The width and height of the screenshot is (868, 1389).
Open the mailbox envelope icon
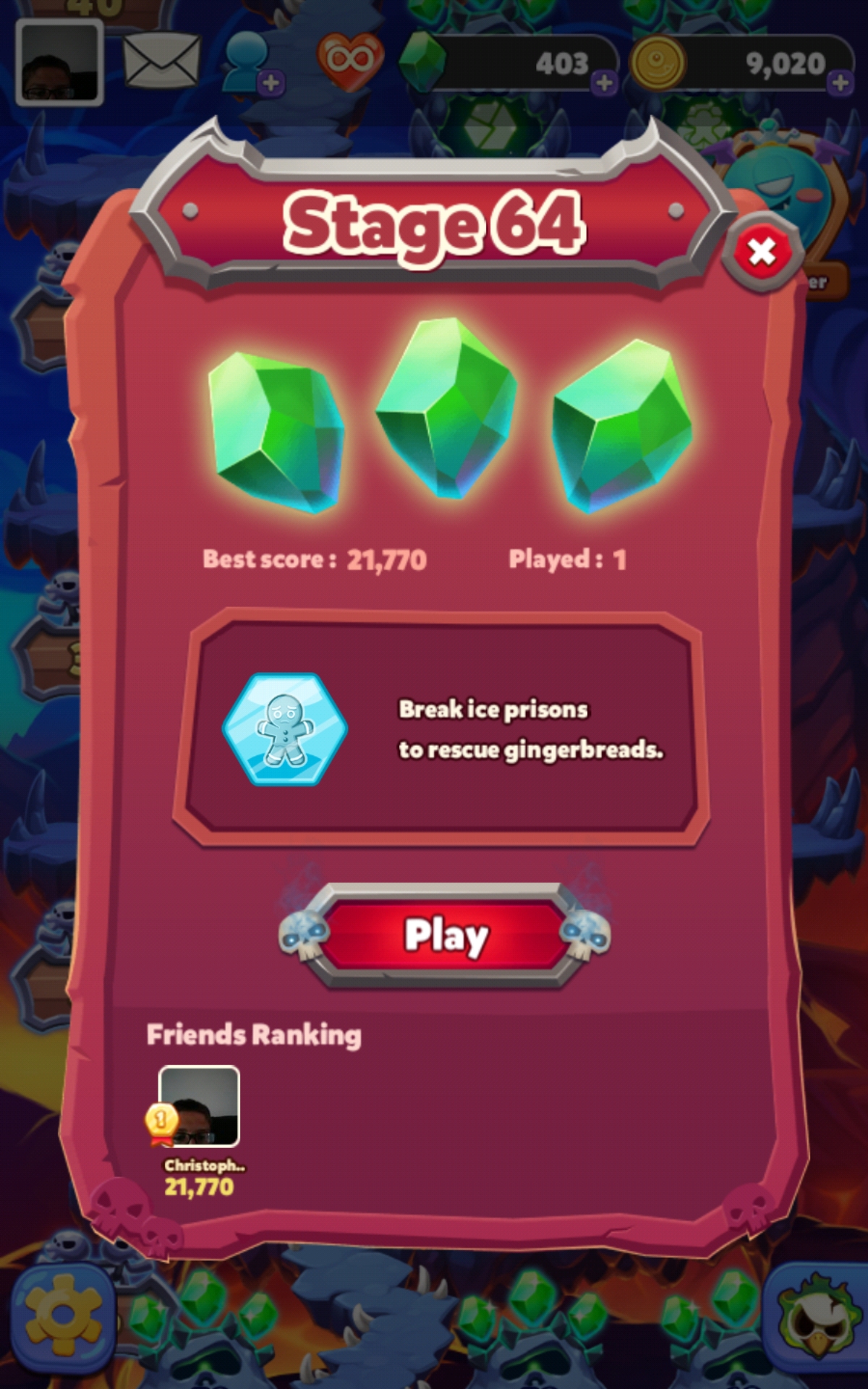[161, 61]
